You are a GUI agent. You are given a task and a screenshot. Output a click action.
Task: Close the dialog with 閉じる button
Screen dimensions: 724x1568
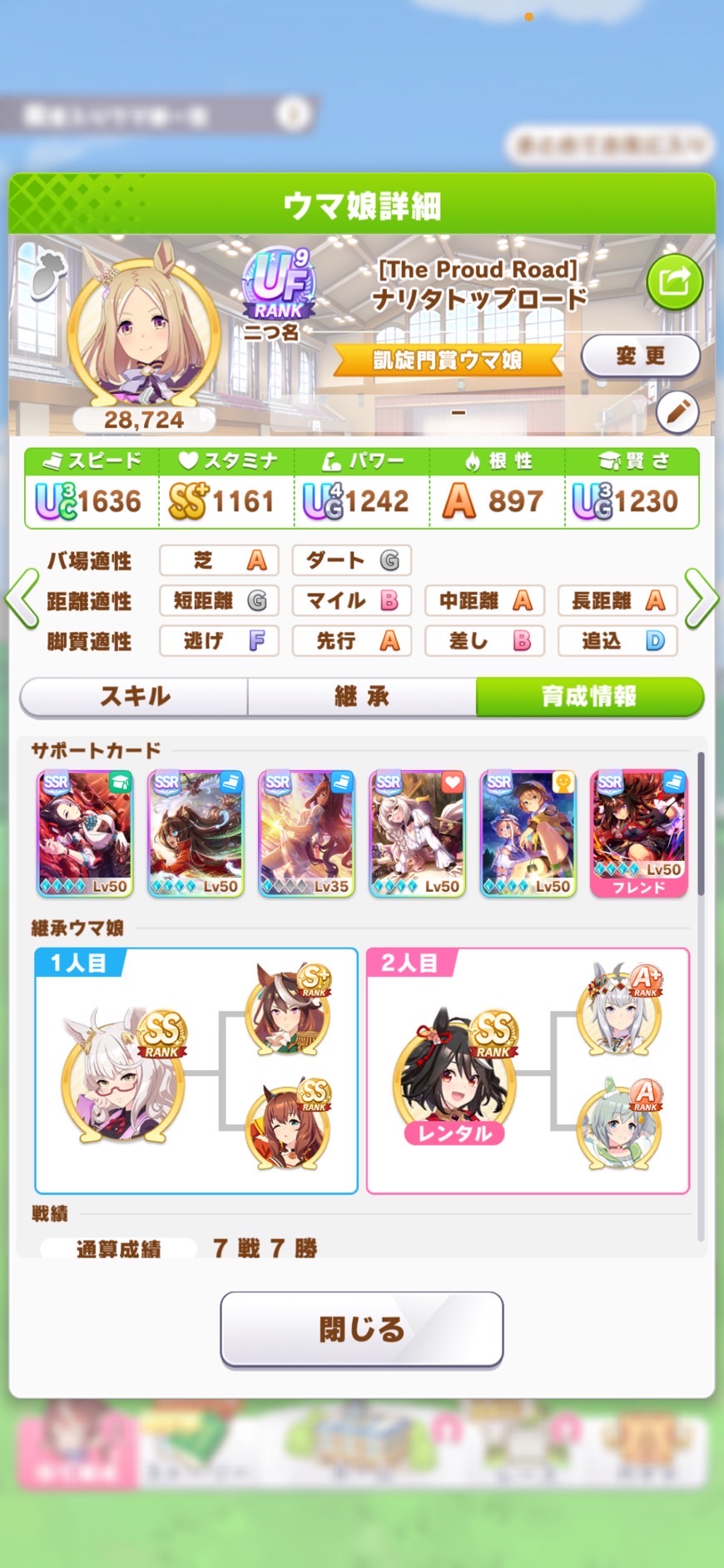[362, 1330]
